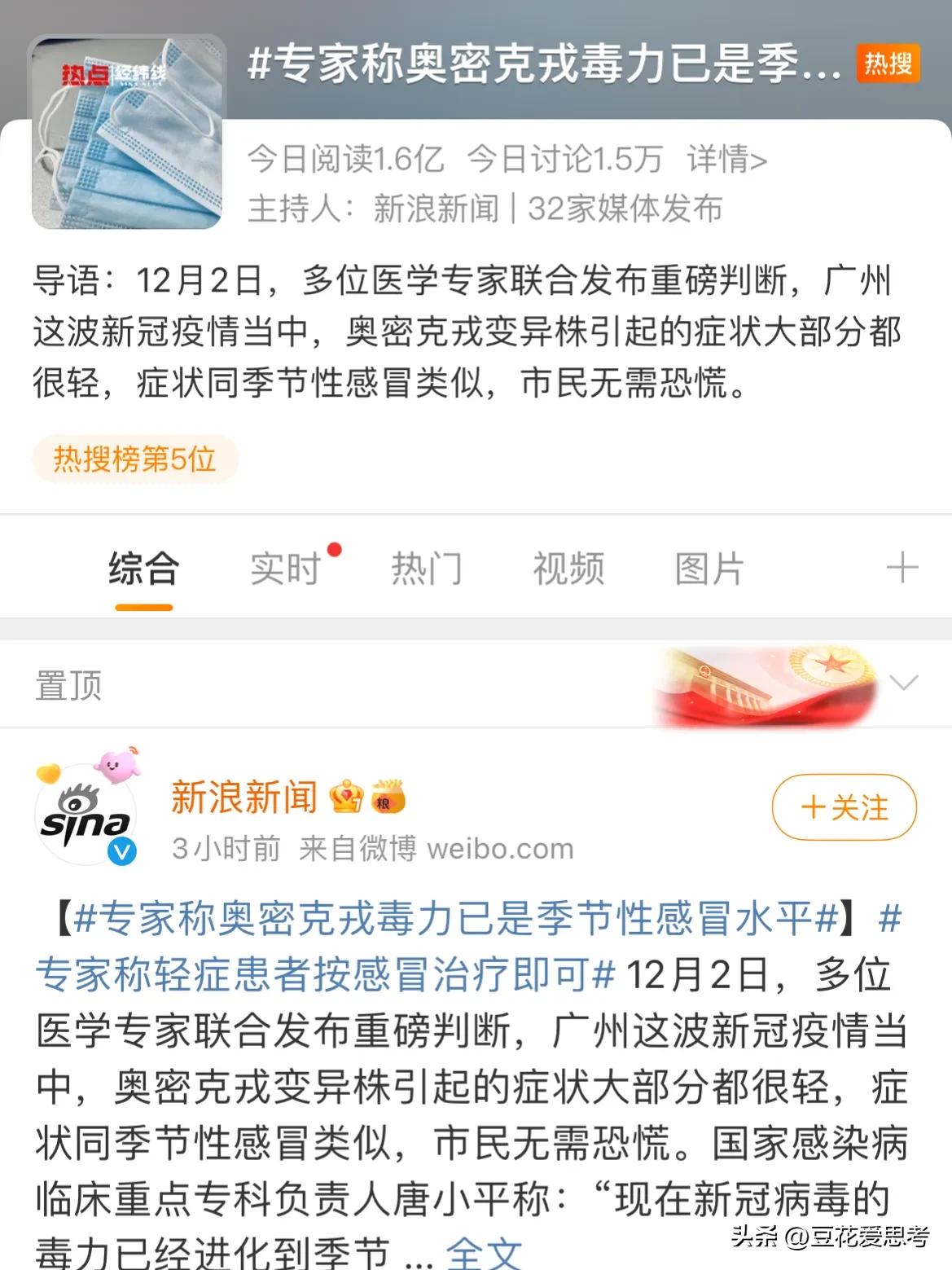Screen dimensions: 952x1270
Task: Switch to the 实时 tab
Action: click(x=286, y=569)
